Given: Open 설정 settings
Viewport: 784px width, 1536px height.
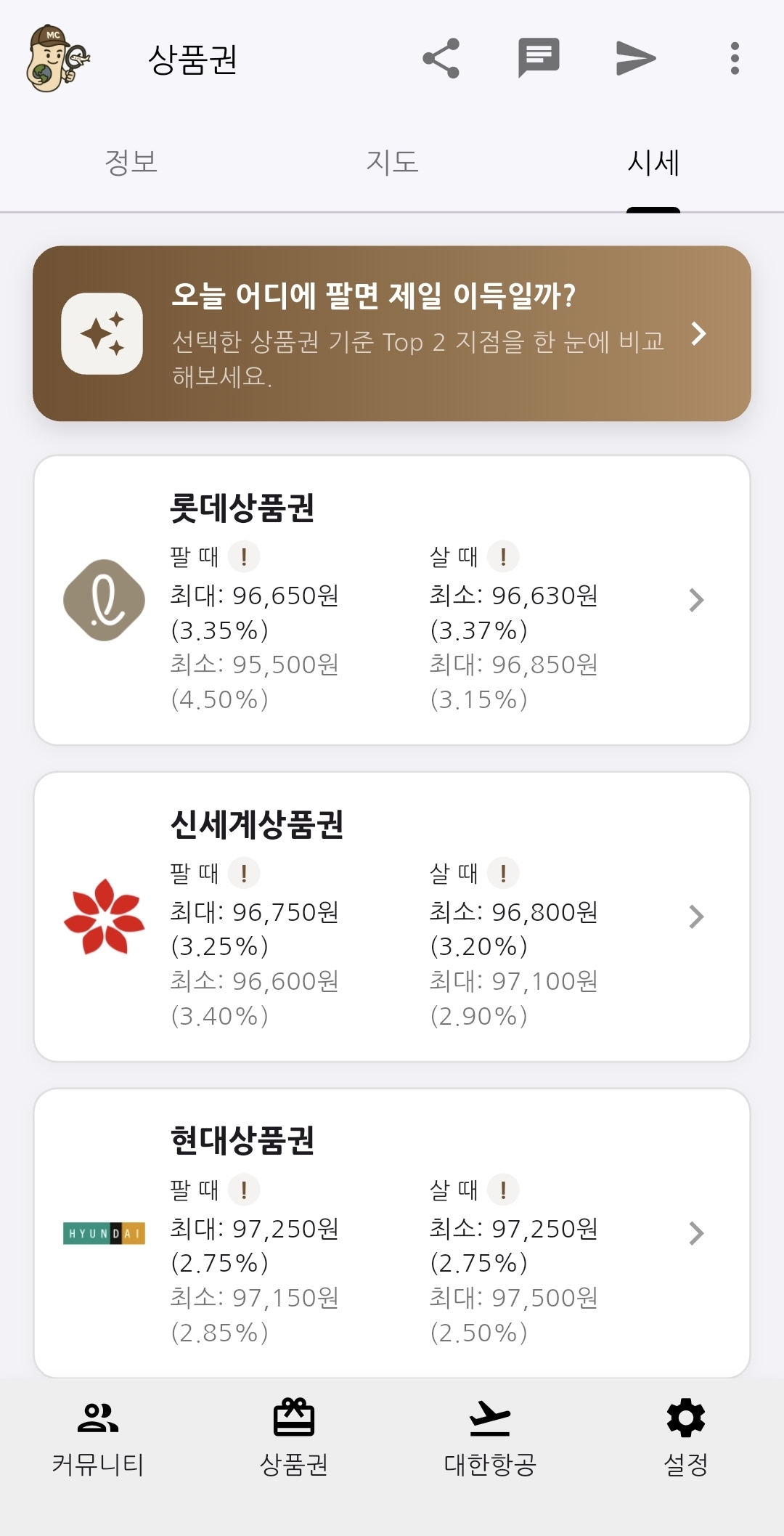Looking at the screenshot, I should [686, 1438].
